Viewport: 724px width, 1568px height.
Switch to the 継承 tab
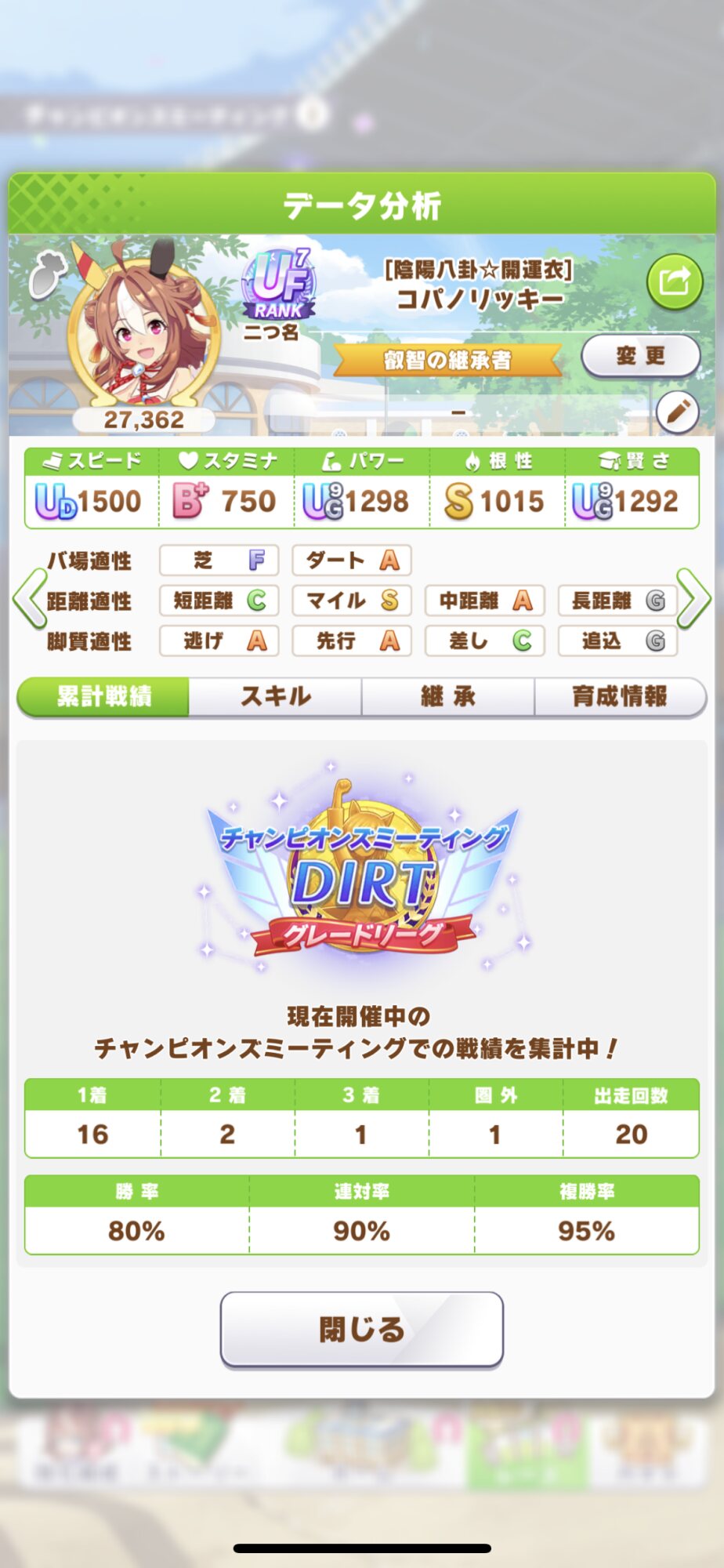pos(447,696)
